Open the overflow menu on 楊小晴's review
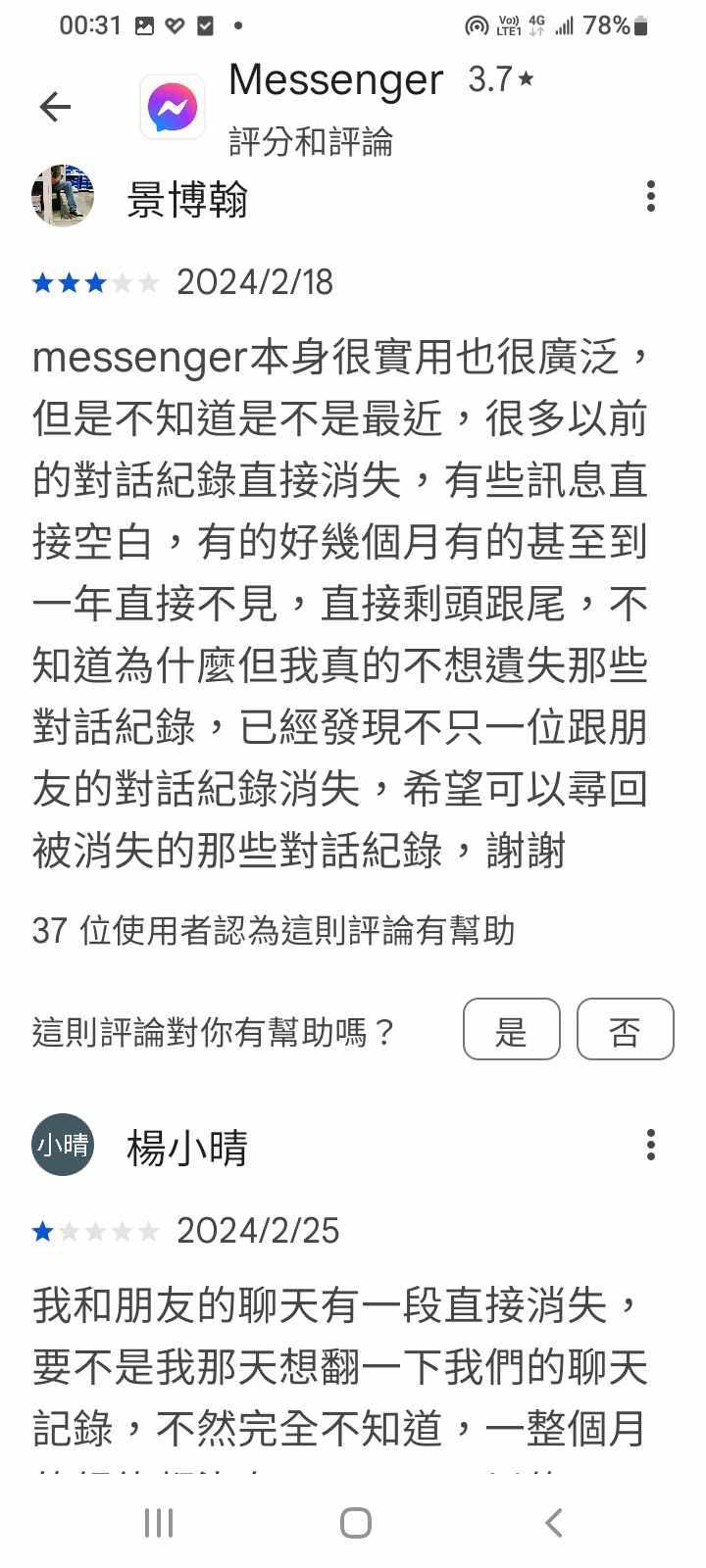Image resolution: width=706 pixels, height=1568 pixels. [x=650, y=1145]
